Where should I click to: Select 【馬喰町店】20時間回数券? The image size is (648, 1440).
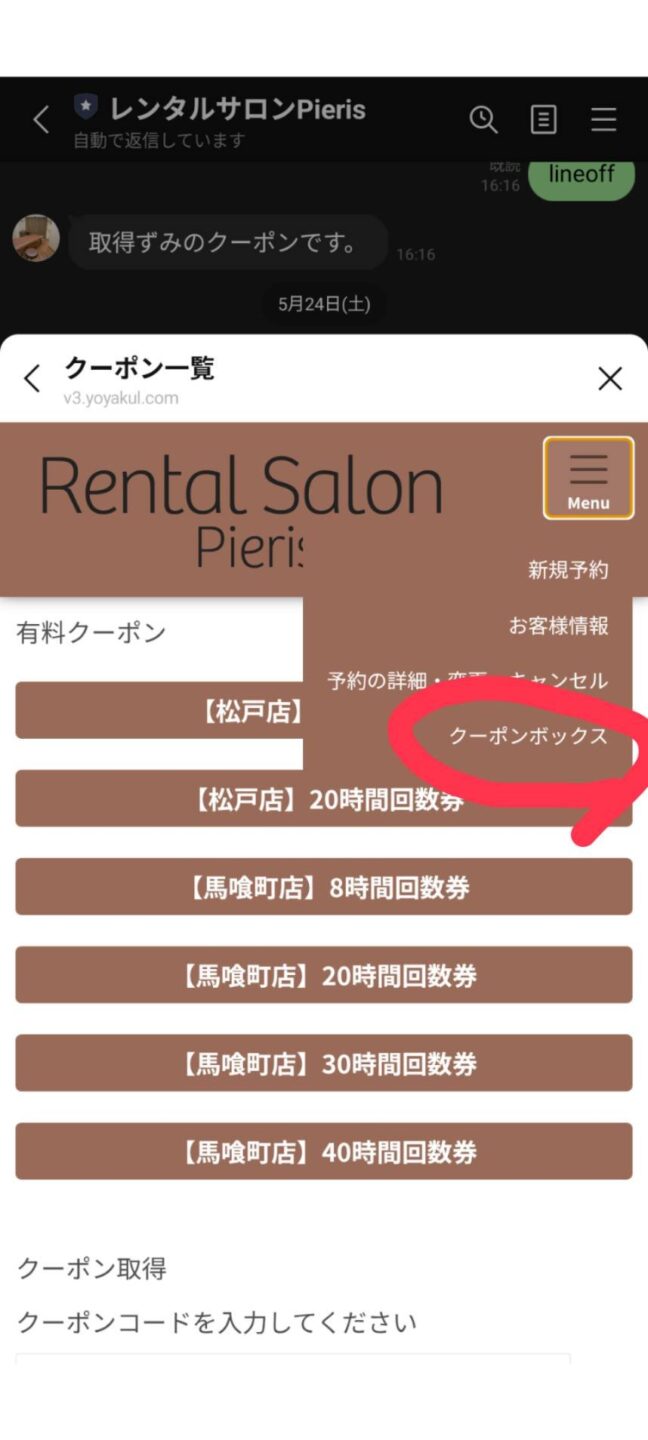[323, 975]
